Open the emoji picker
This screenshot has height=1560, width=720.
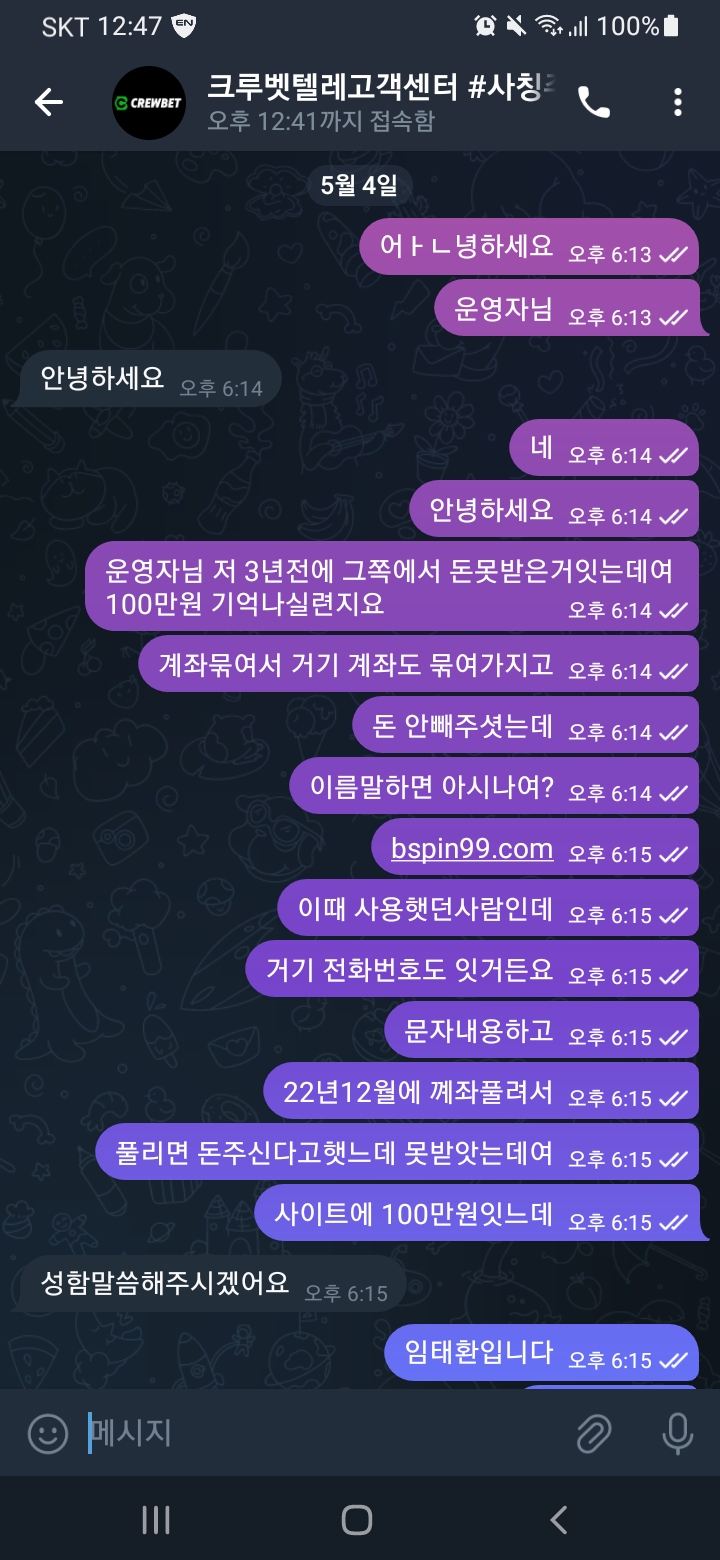(x=47, y=1434)
